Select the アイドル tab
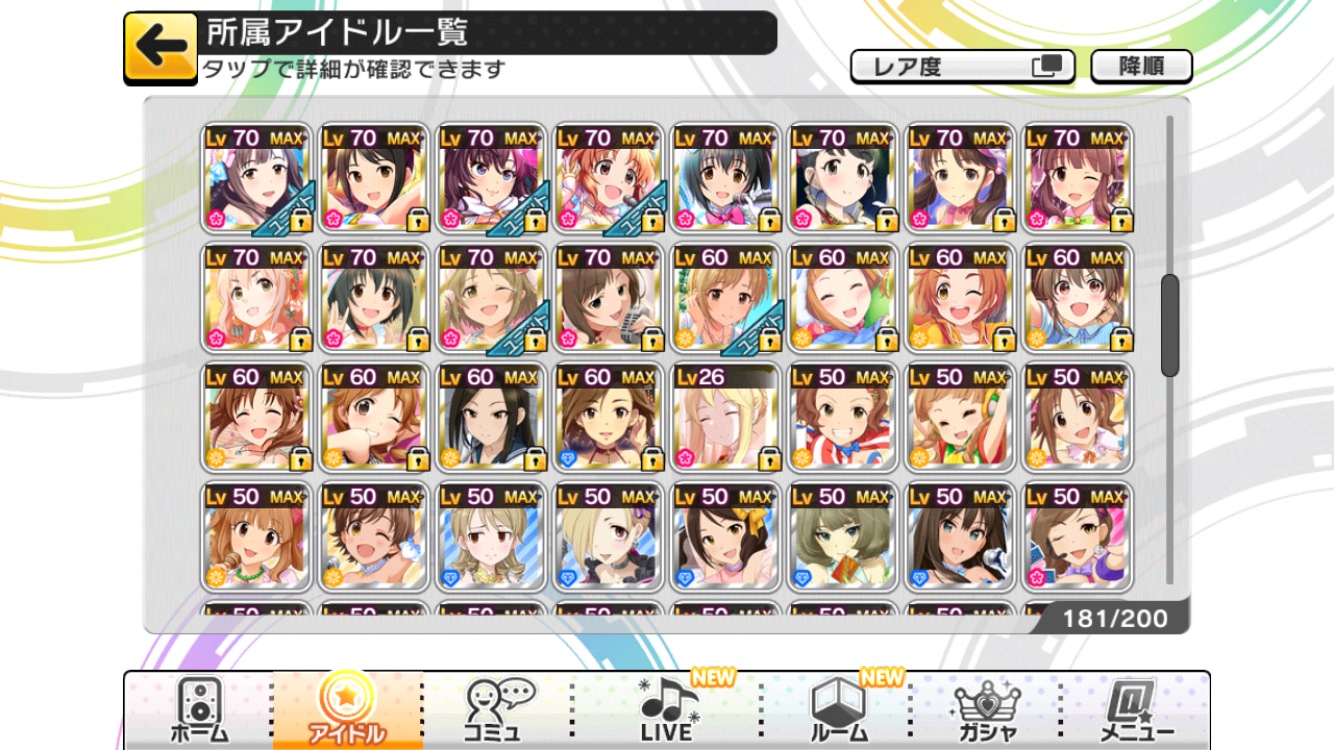Screen dimensions: 1334x750 (347, 712)
